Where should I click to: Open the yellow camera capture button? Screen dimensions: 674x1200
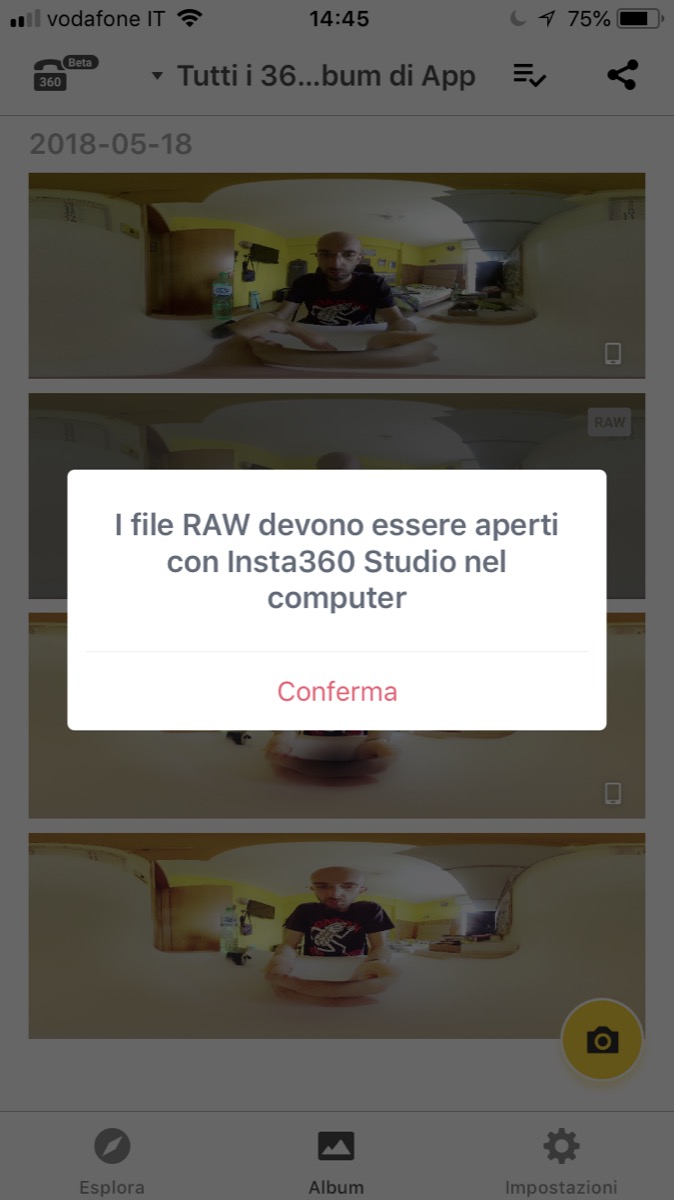[601, 1040]
